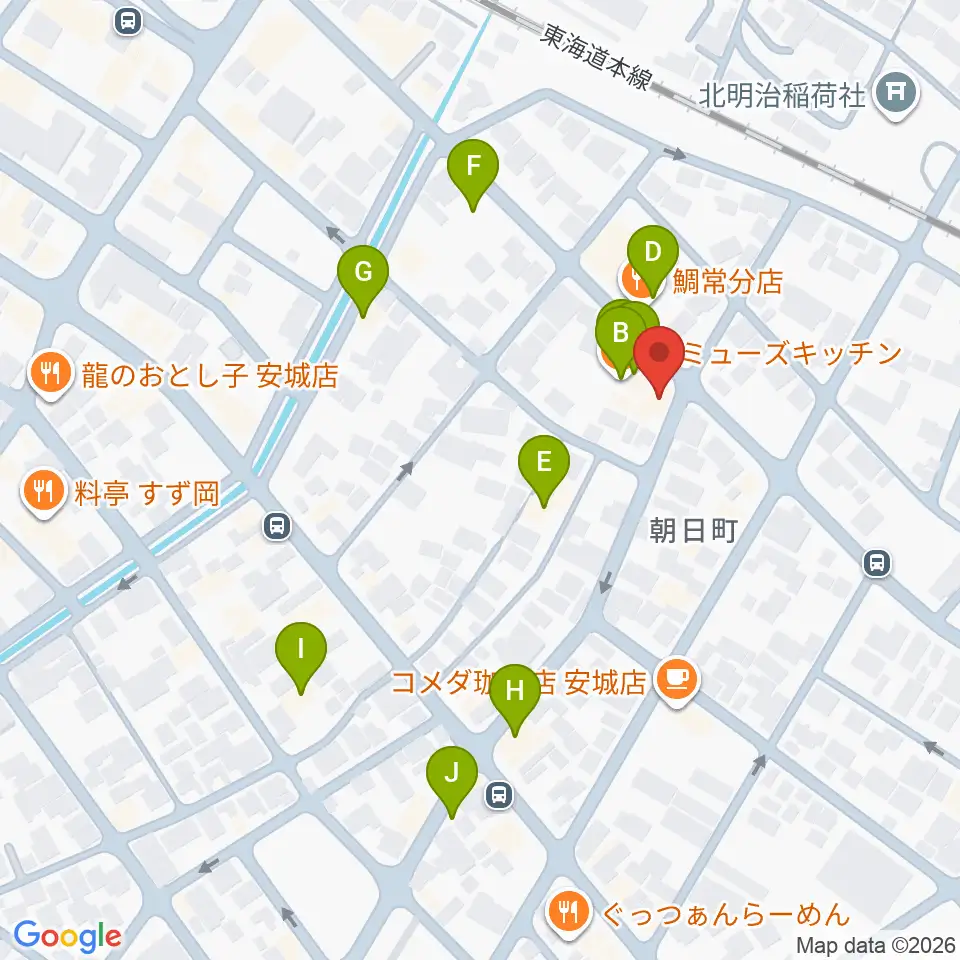Viewport: 960px width, 960px height.
Task: Open the Google logo link
Action: (x=67, y=936)
